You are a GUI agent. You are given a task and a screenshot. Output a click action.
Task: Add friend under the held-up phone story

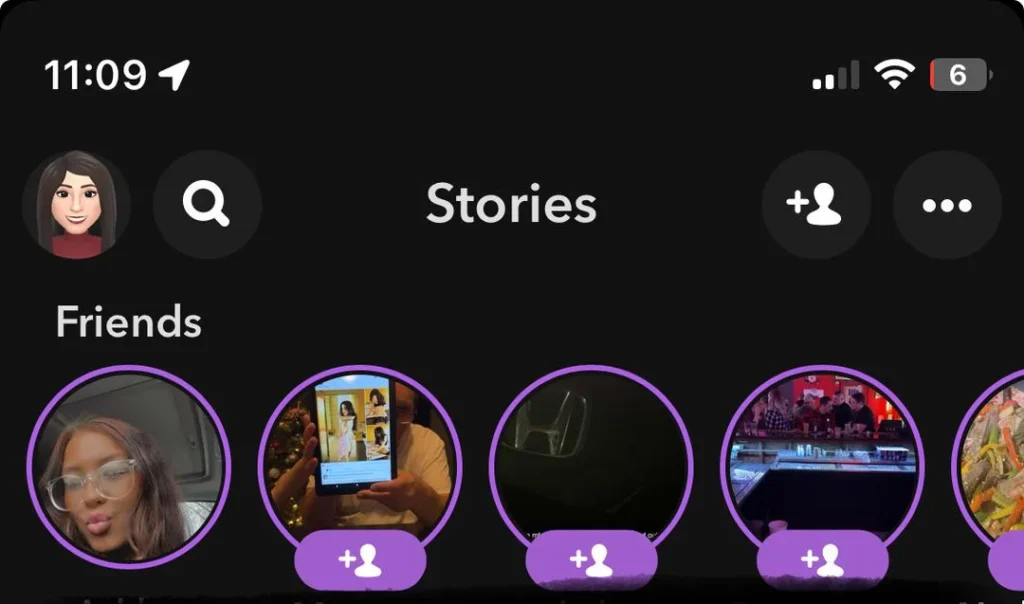(x=360, y=561)
